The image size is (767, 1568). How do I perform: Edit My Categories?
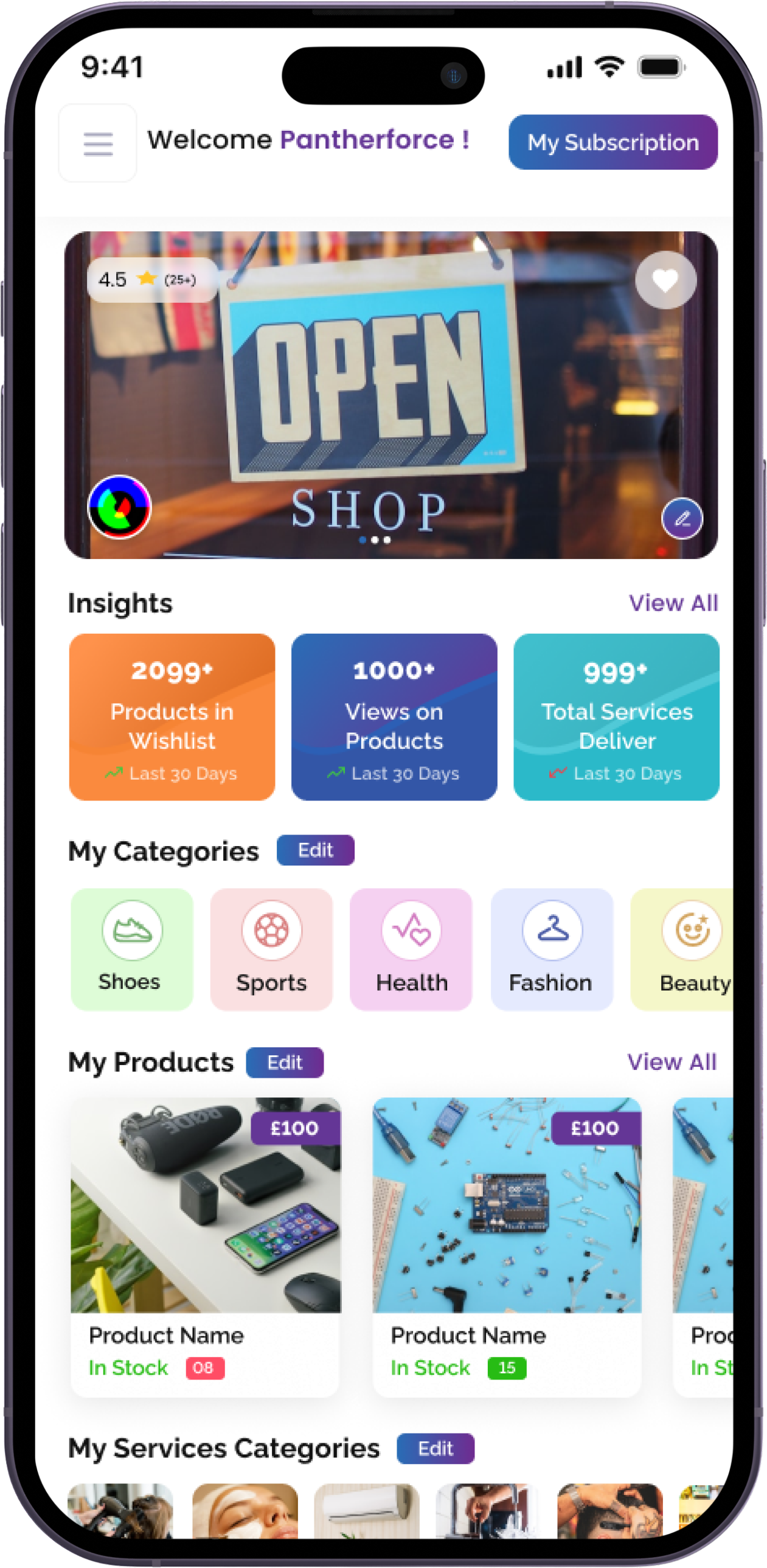[x=315, y=850]
